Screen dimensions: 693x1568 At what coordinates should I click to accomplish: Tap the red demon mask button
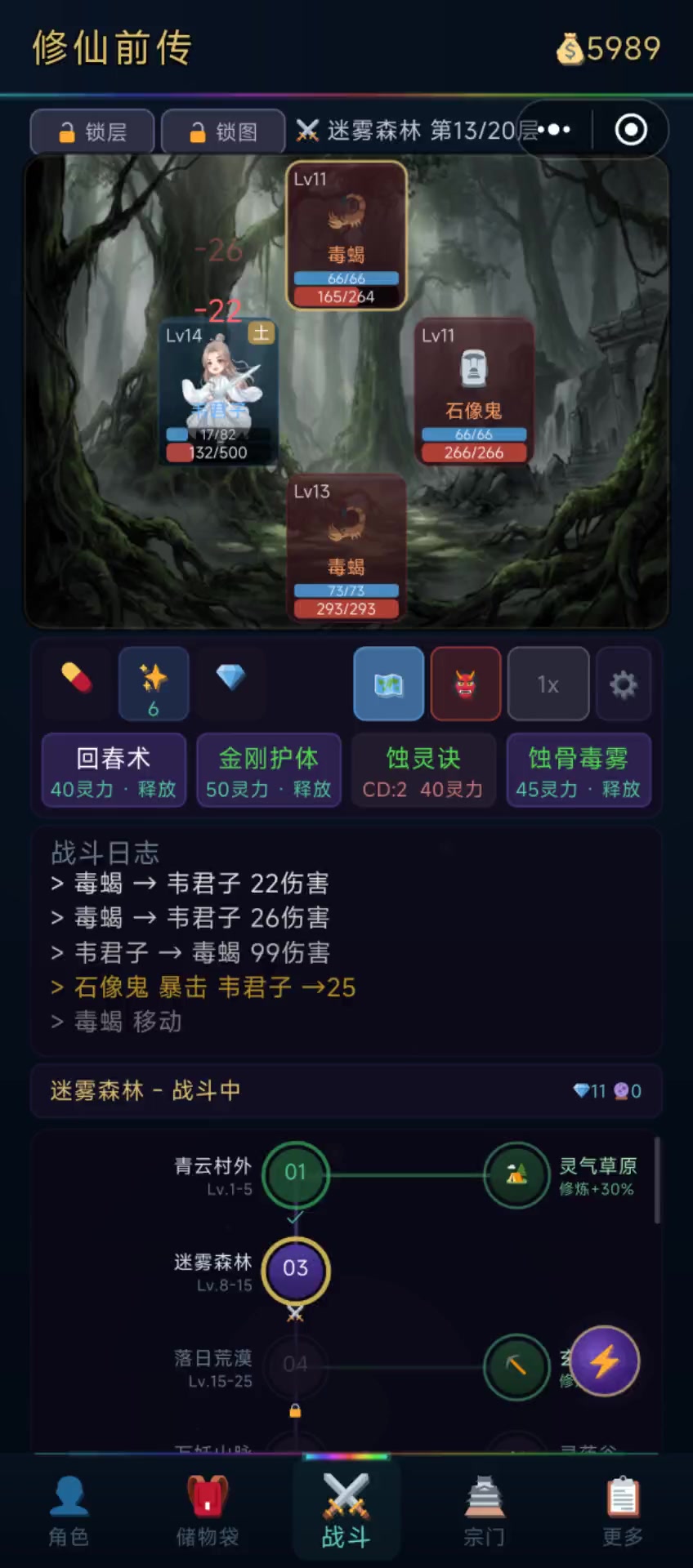click(466, 684)
